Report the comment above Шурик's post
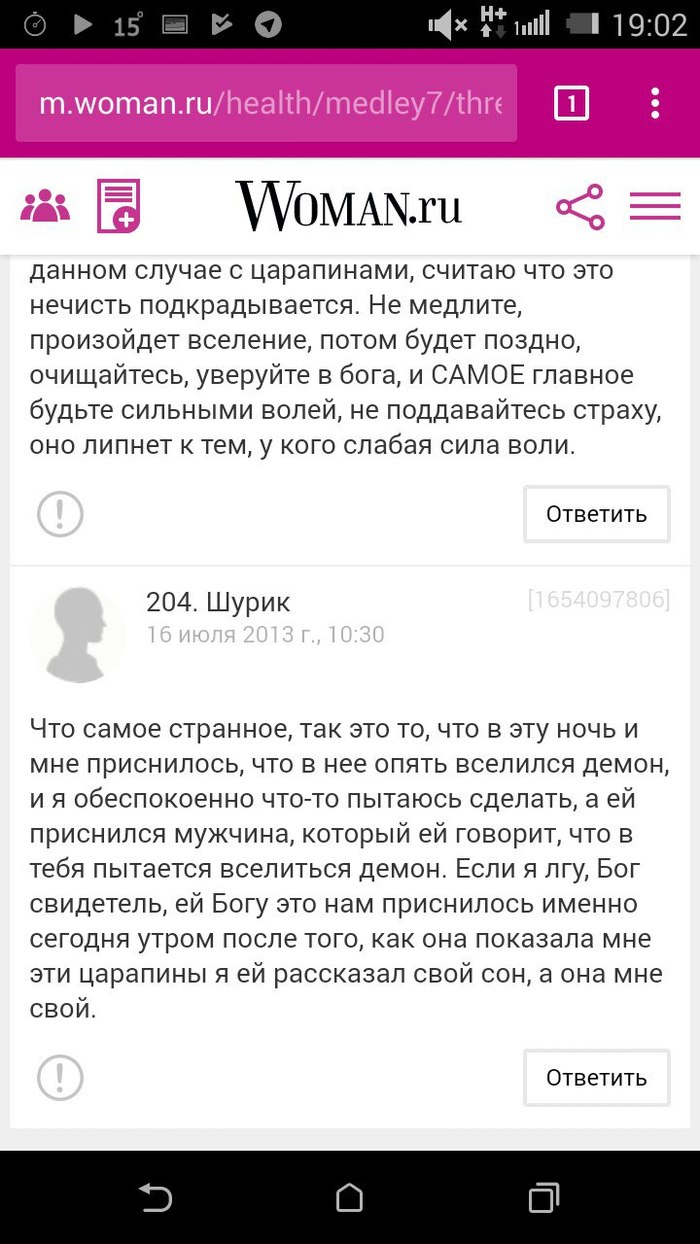The width and height of the screenshot is (700, 1244). pos(60,514)
